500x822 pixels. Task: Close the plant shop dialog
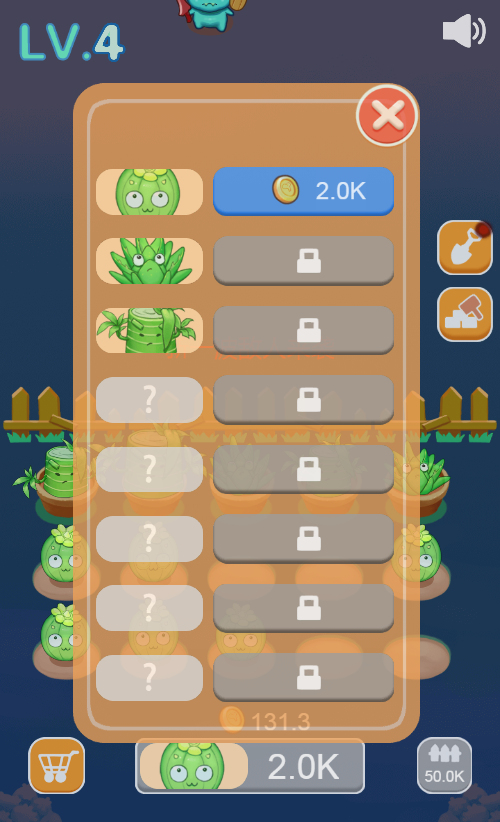(387, 115)
